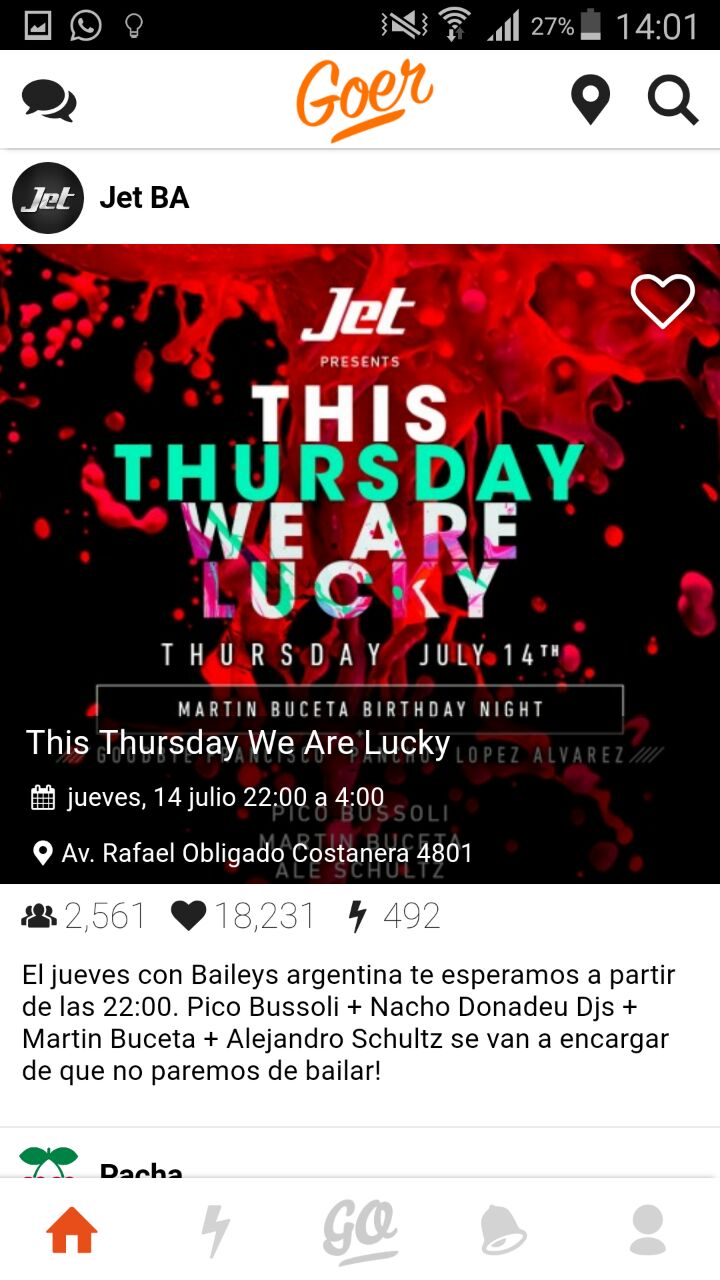Like the This Thursday We Are Lucky event
720x1280 pixels.
click(x=662, y=301)
